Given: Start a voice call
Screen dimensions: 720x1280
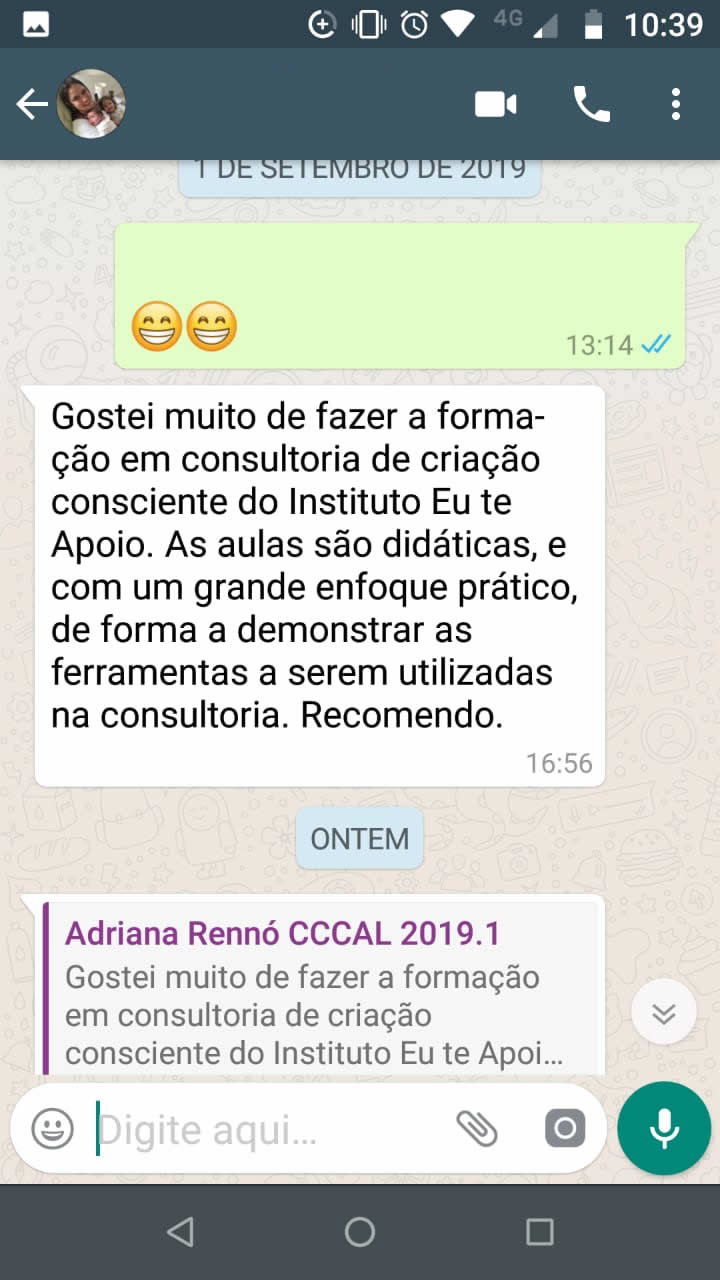Looking at the screenshot, I should [x=591, y=104].
